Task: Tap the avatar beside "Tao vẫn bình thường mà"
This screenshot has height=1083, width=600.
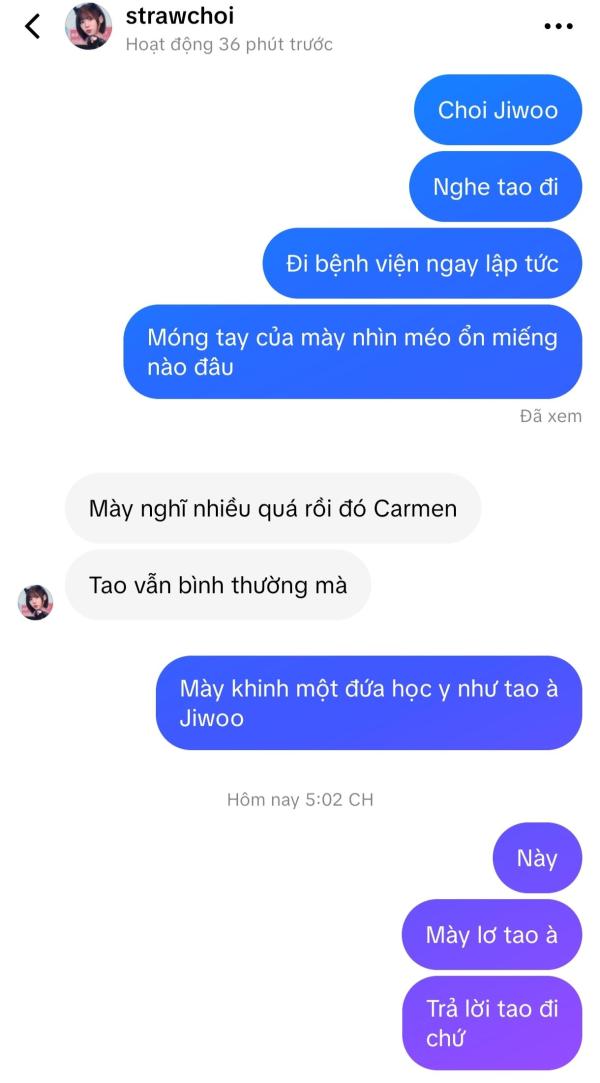Action: click(35, 602)
